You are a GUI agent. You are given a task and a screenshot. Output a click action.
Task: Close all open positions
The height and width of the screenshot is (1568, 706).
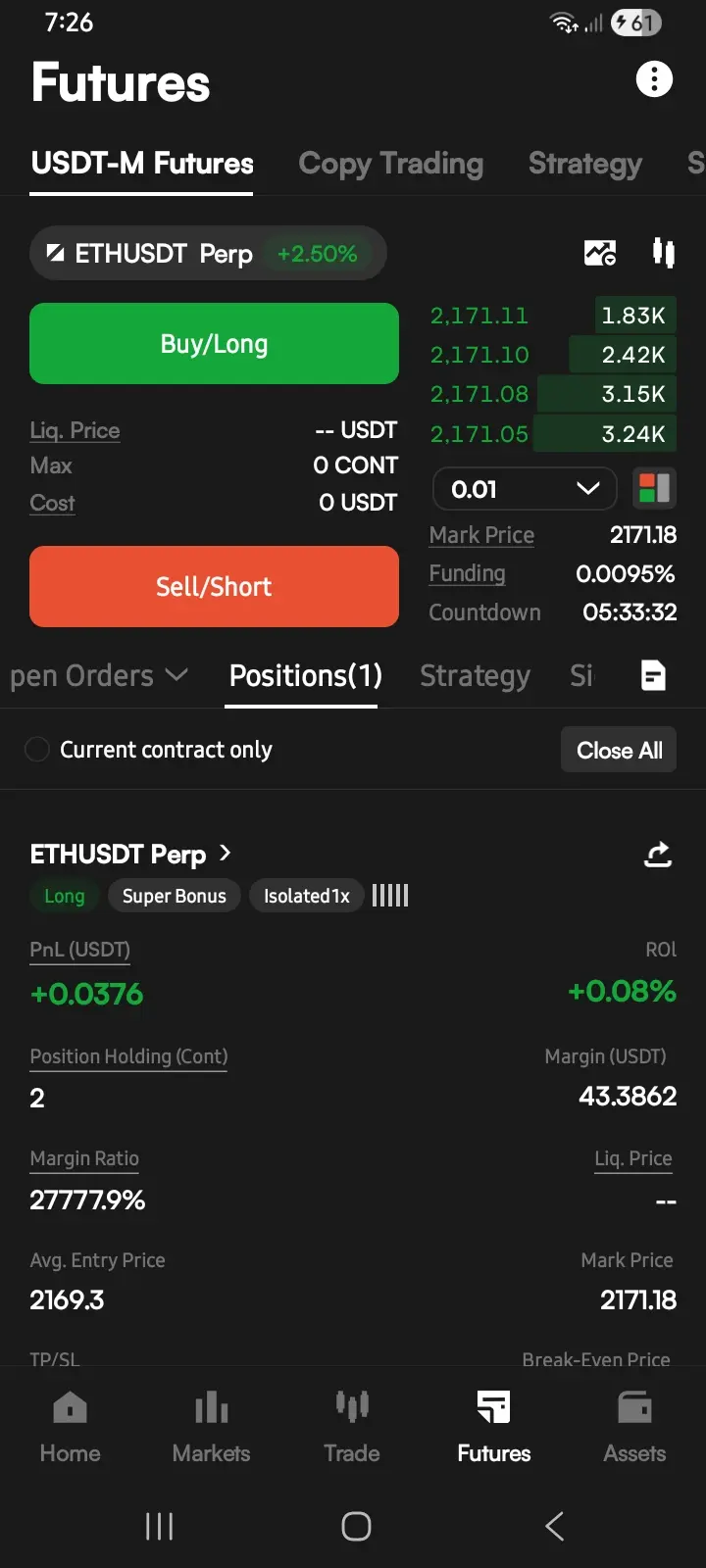click(619, 750)
